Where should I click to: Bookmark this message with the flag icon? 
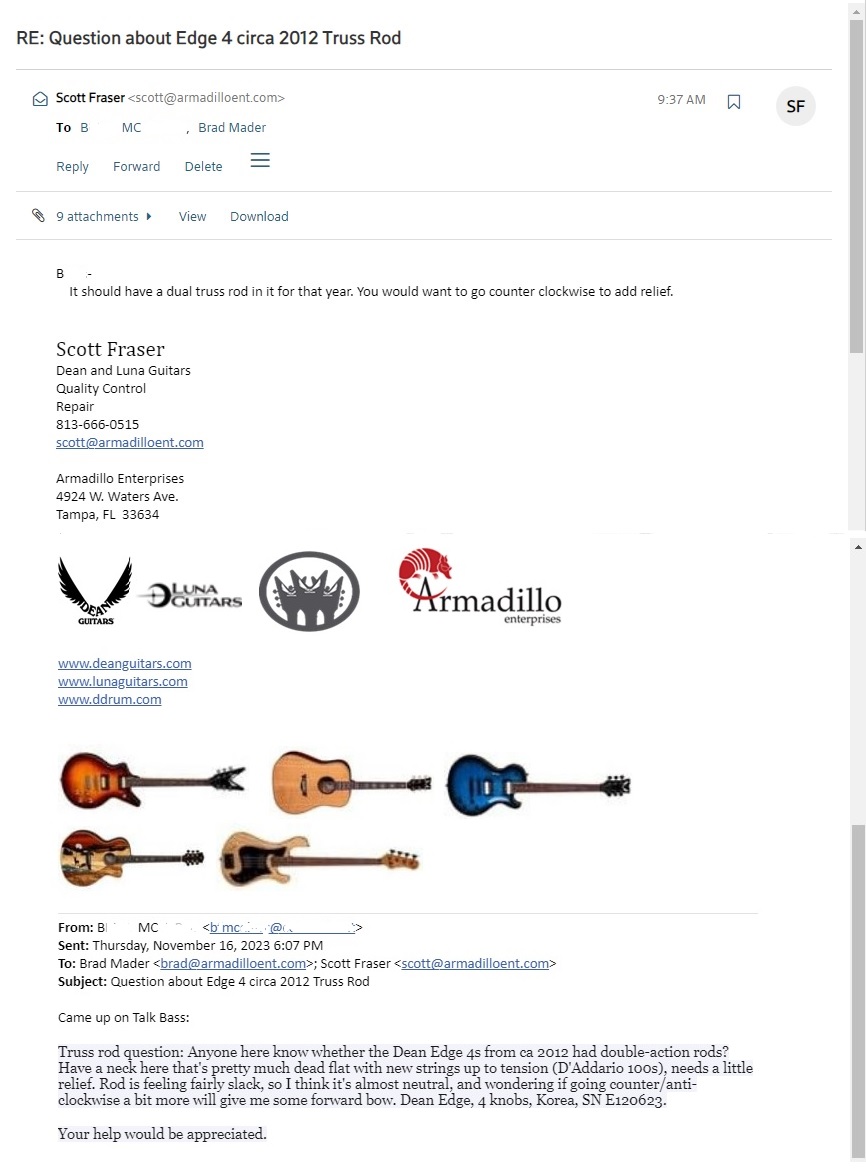point(733,102)
